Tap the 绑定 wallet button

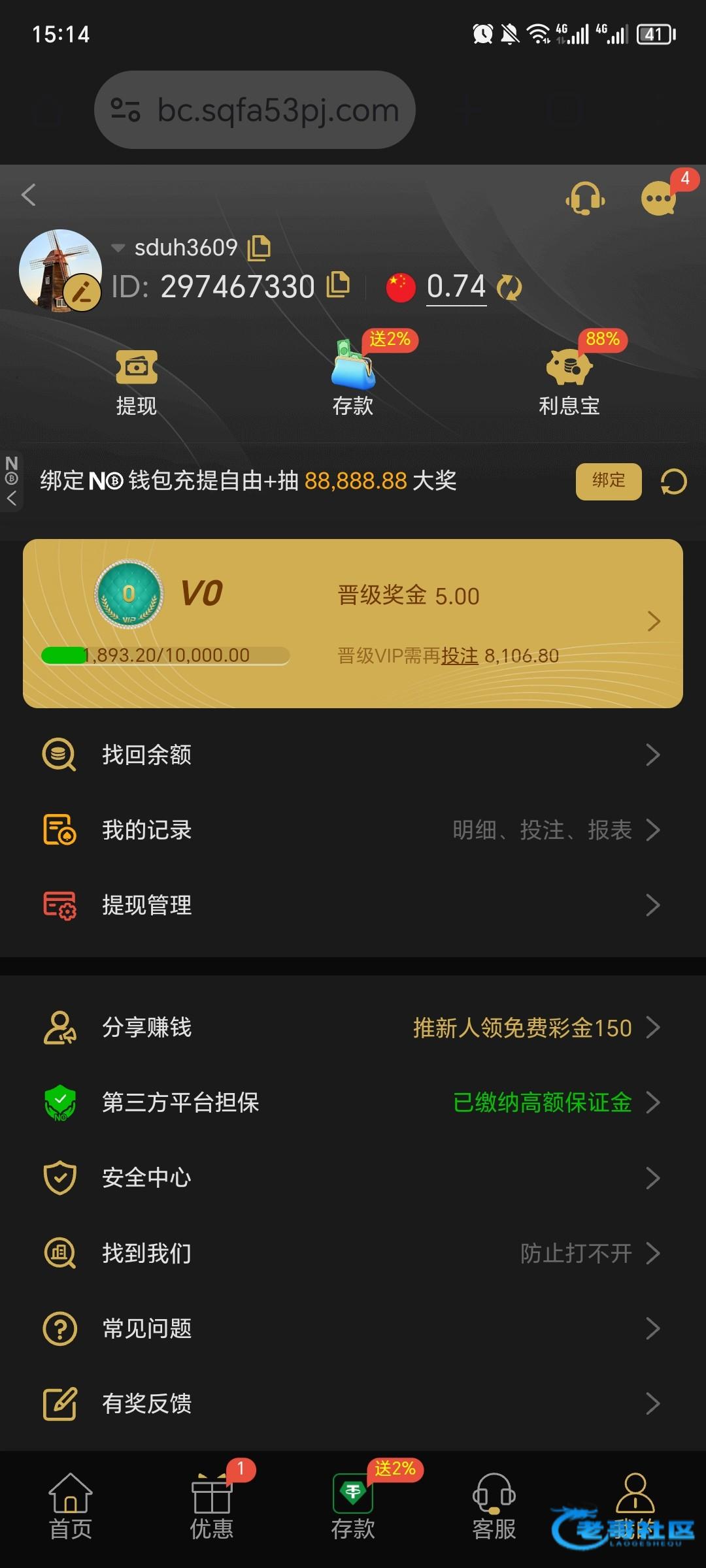pyautogui.click(x=608, y=482)
